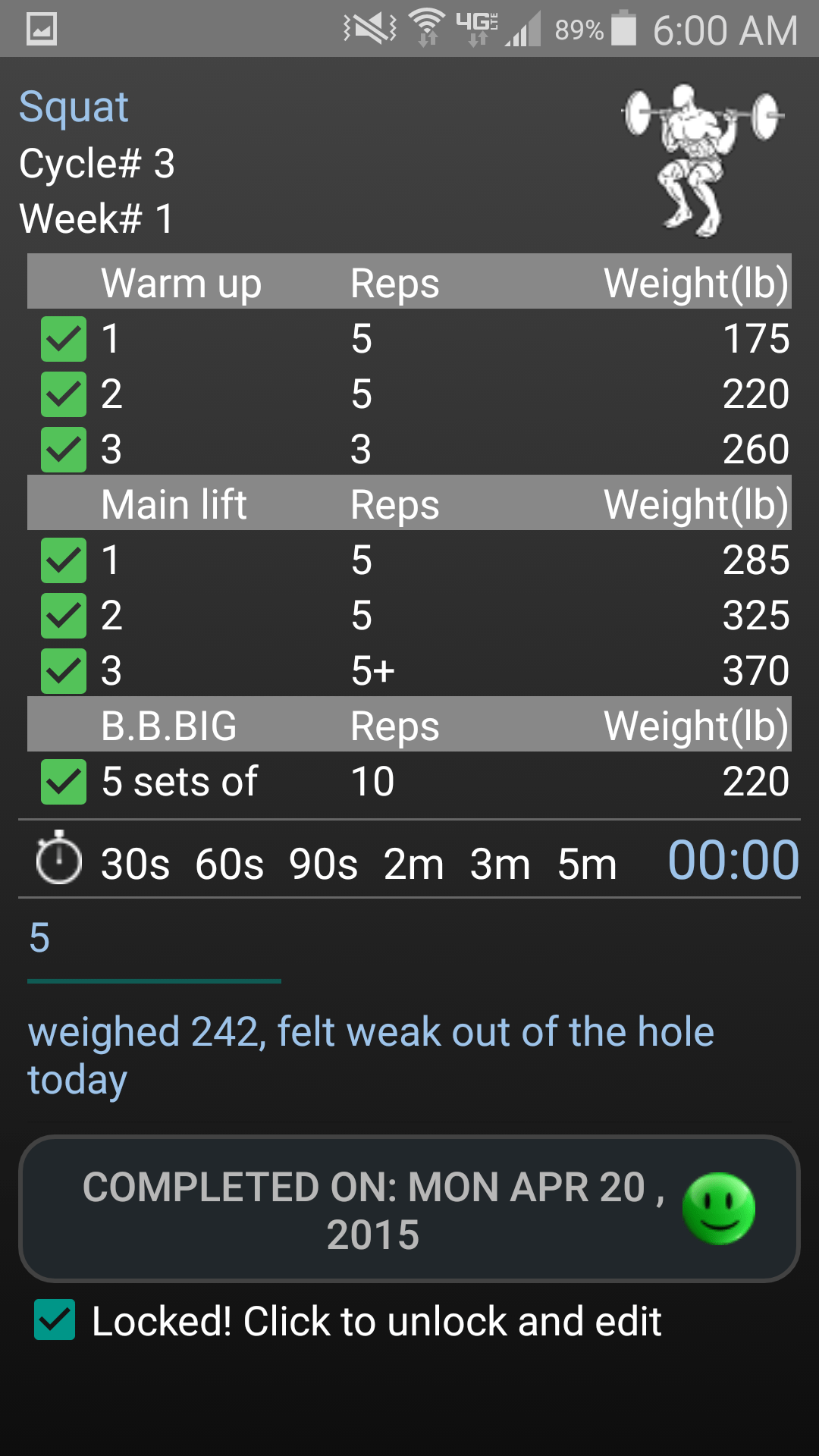Start the 90s rest timer
819x1456 pixels.
pos(323,864)
